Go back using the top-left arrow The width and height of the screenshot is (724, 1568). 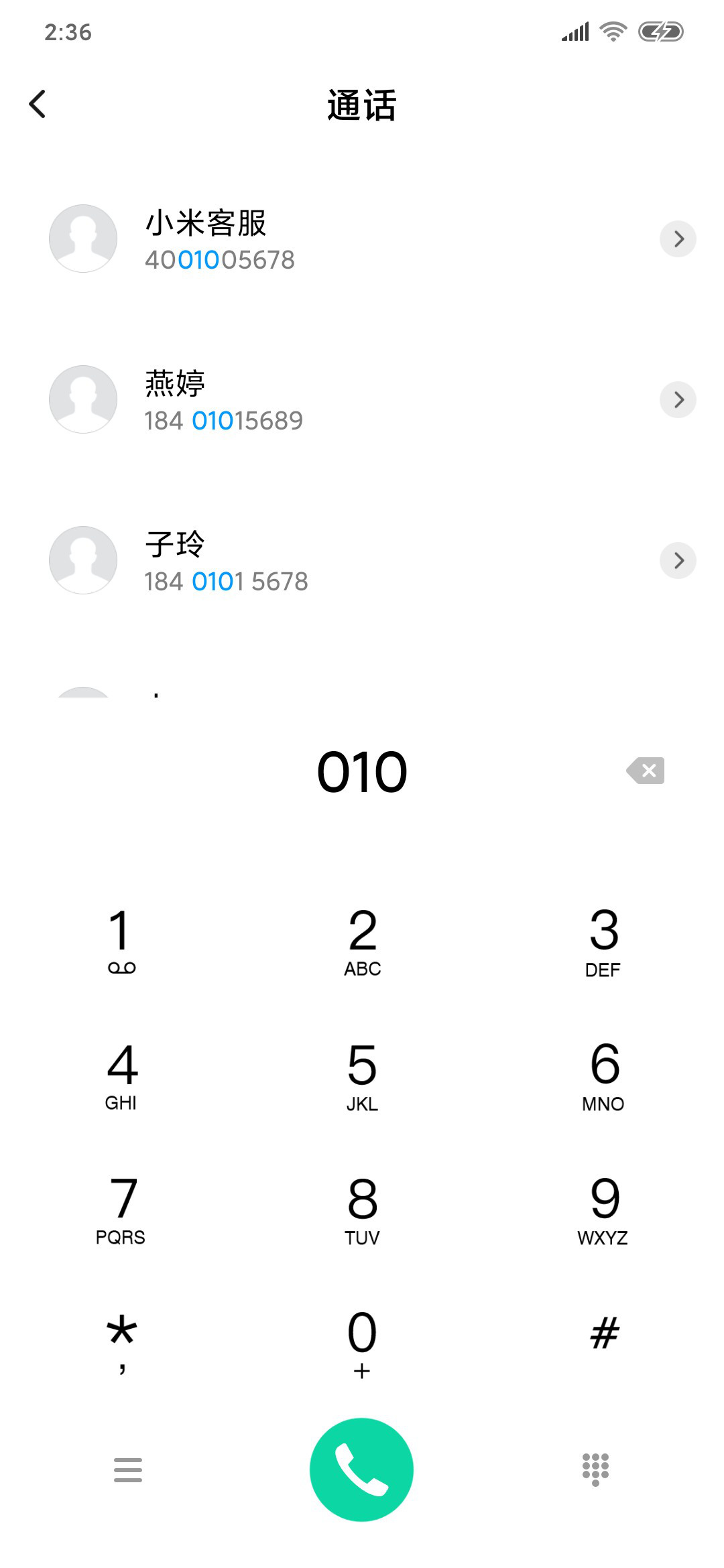coord(38,104)
